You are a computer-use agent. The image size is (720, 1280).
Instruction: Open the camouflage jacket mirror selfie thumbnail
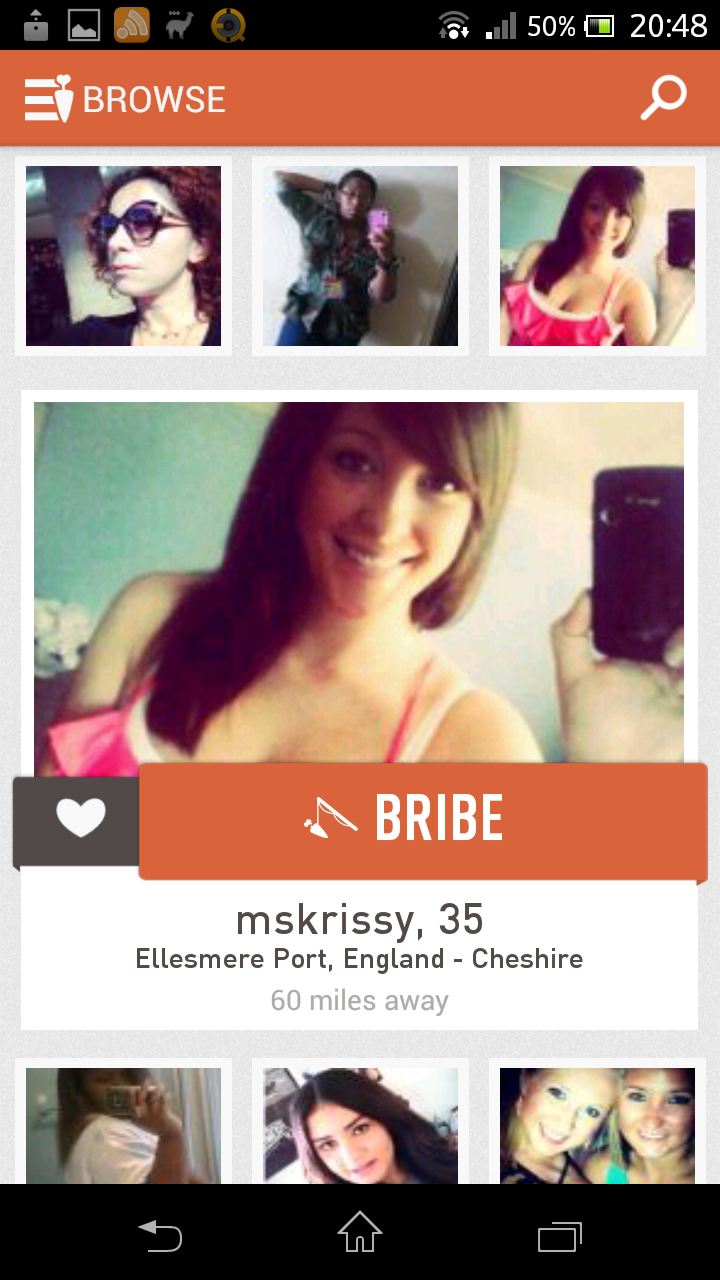pyautogui.click(x=360, y=256)
